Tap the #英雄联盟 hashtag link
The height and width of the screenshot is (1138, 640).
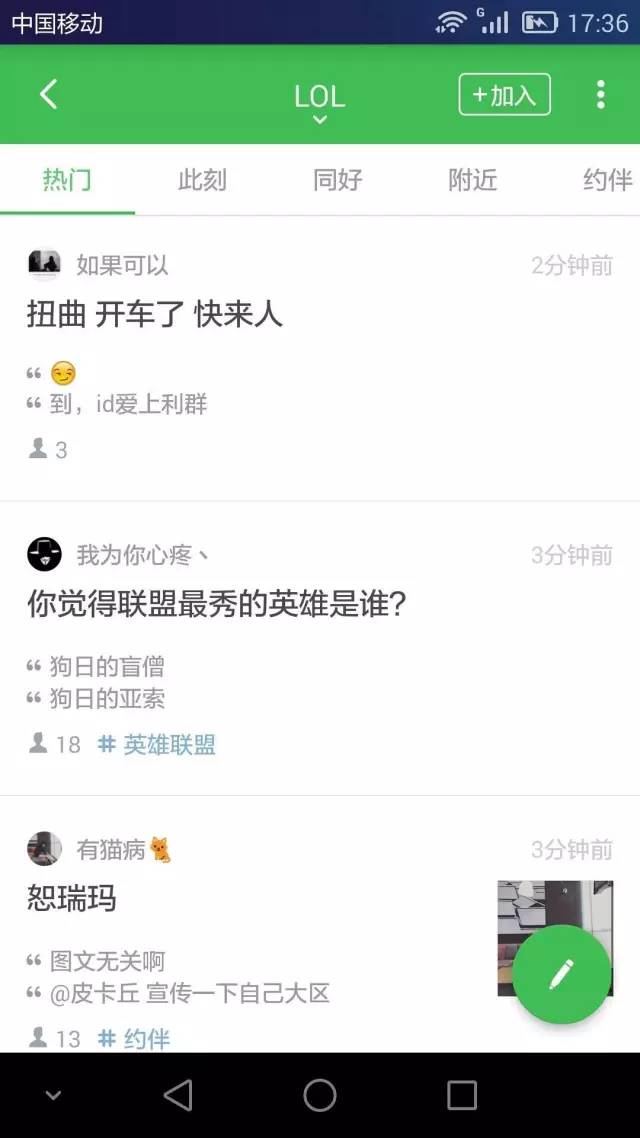point(157,745)
